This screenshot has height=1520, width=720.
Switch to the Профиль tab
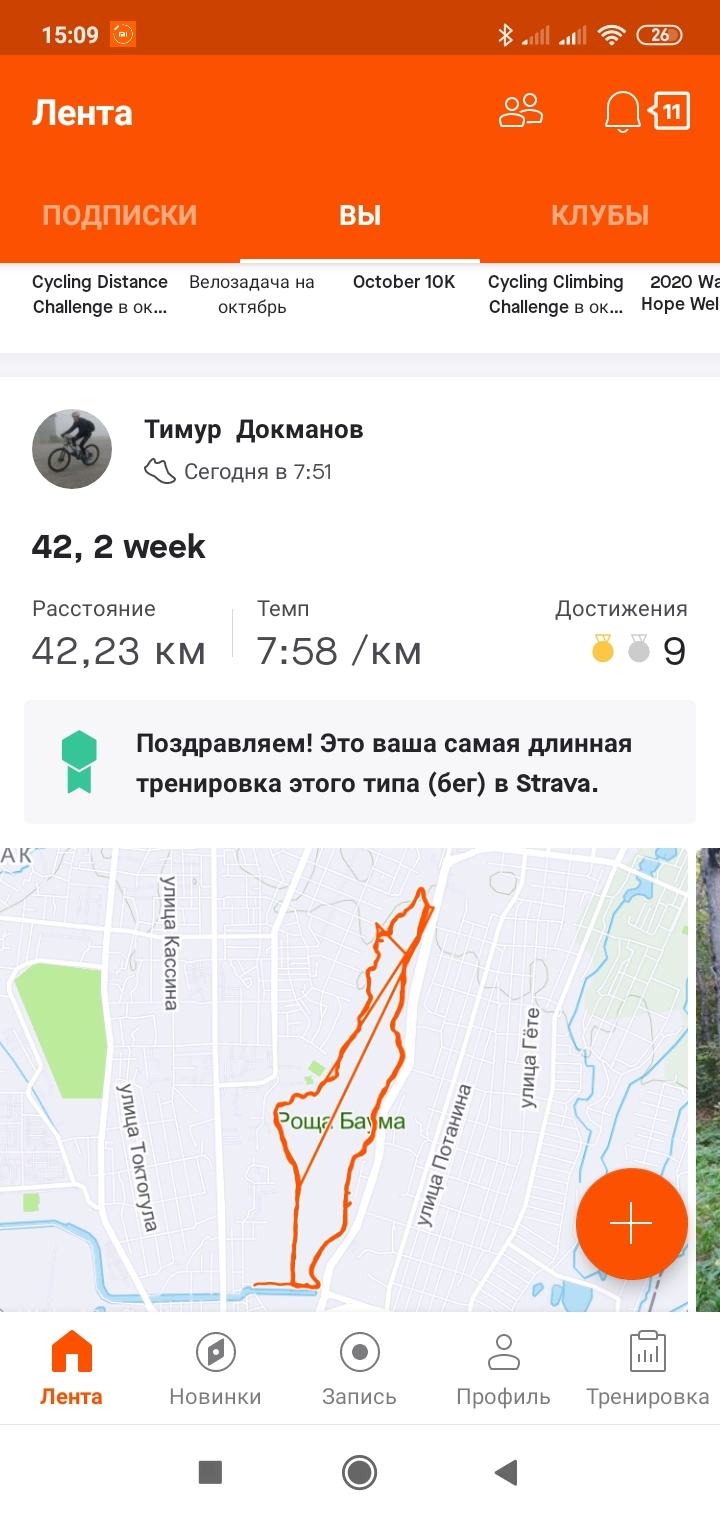point(503,1368)
